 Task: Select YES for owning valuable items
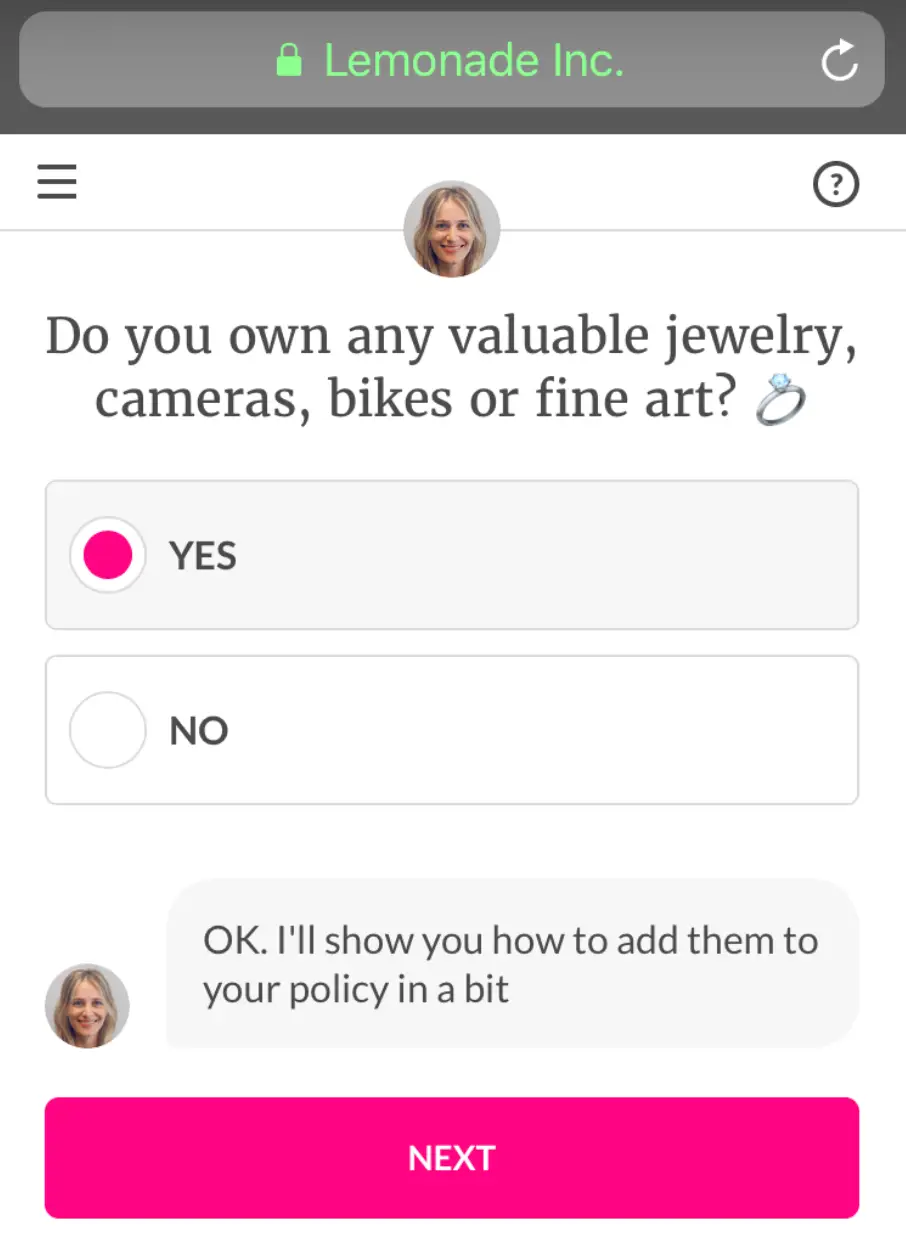[451, 555]
